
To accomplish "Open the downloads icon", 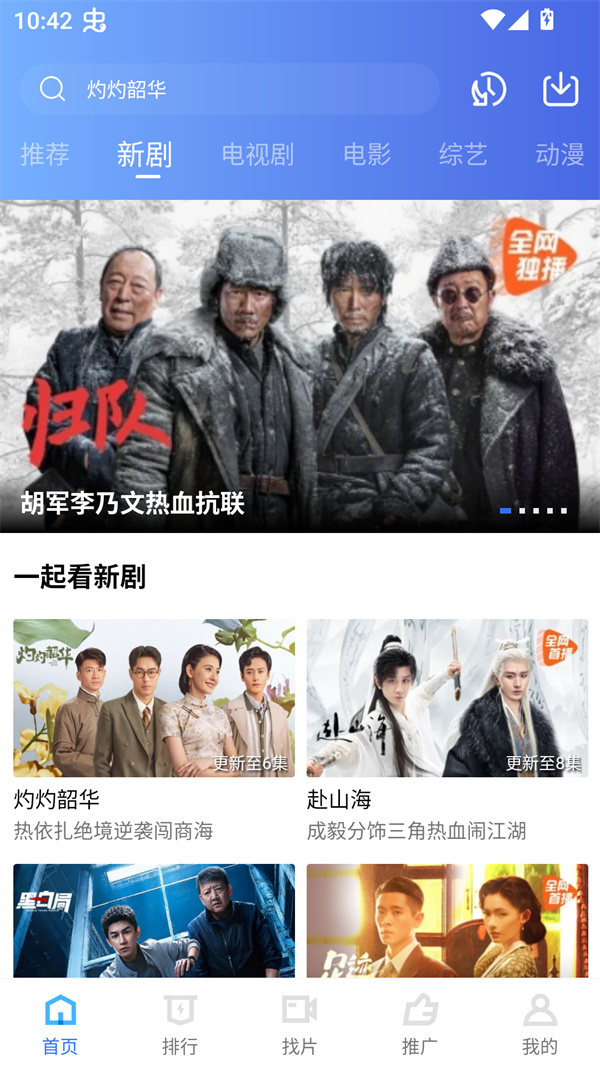I will [x=561, y=90].
